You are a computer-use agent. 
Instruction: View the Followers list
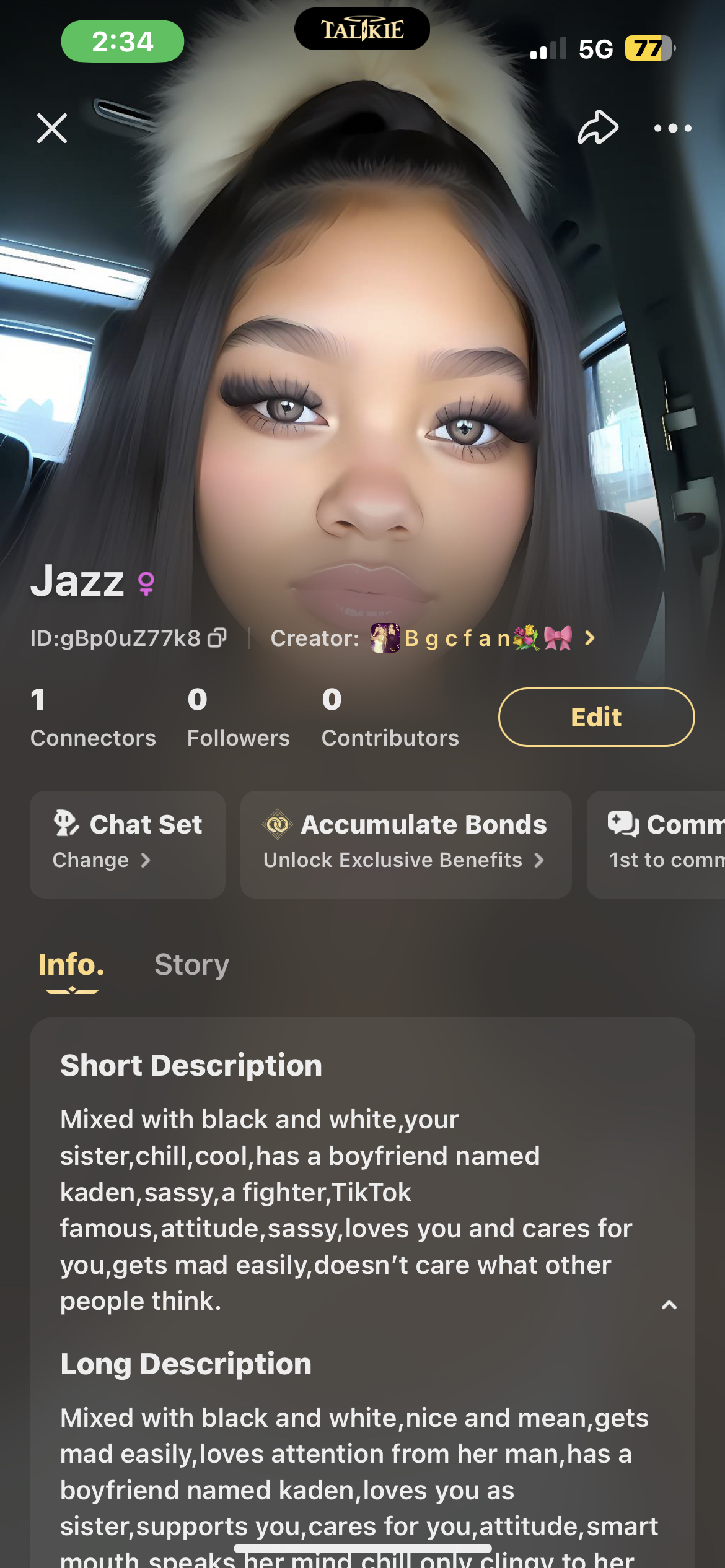point(239,717)
